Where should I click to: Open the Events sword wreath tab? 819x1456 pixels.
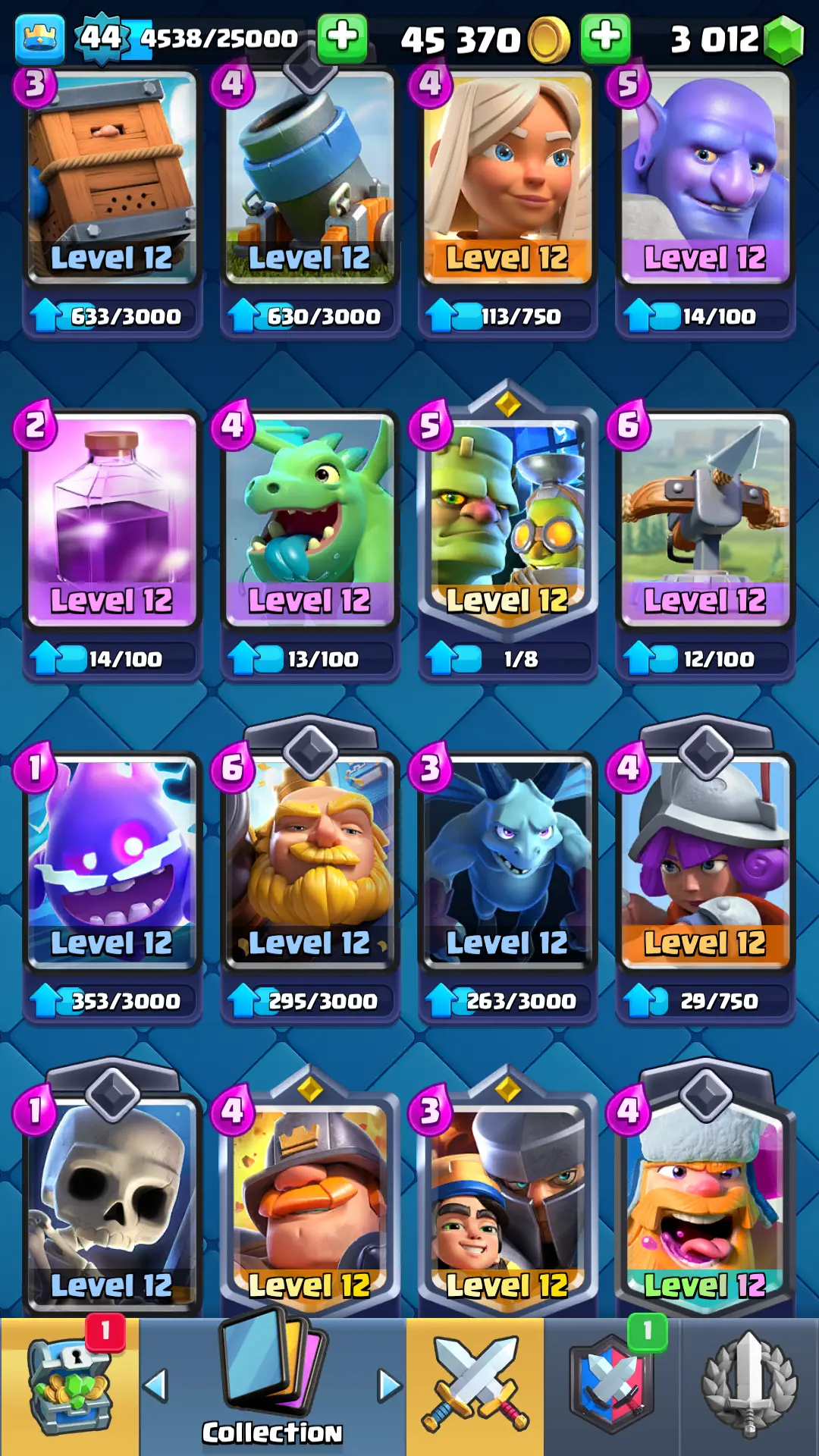click(749, 1386)
